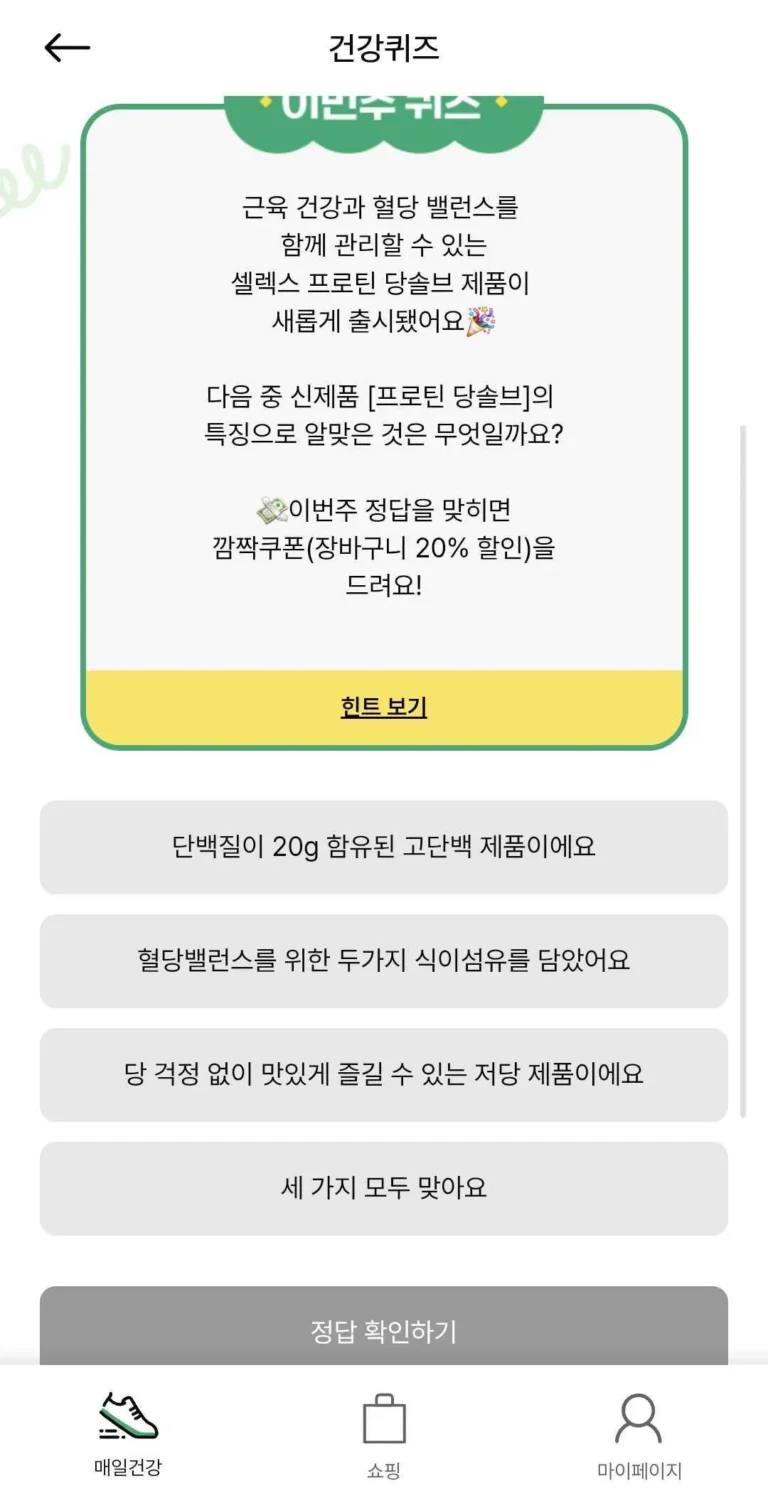
Task: Open the 힌트 보기 hint link
Action: (x=384, y=707)
